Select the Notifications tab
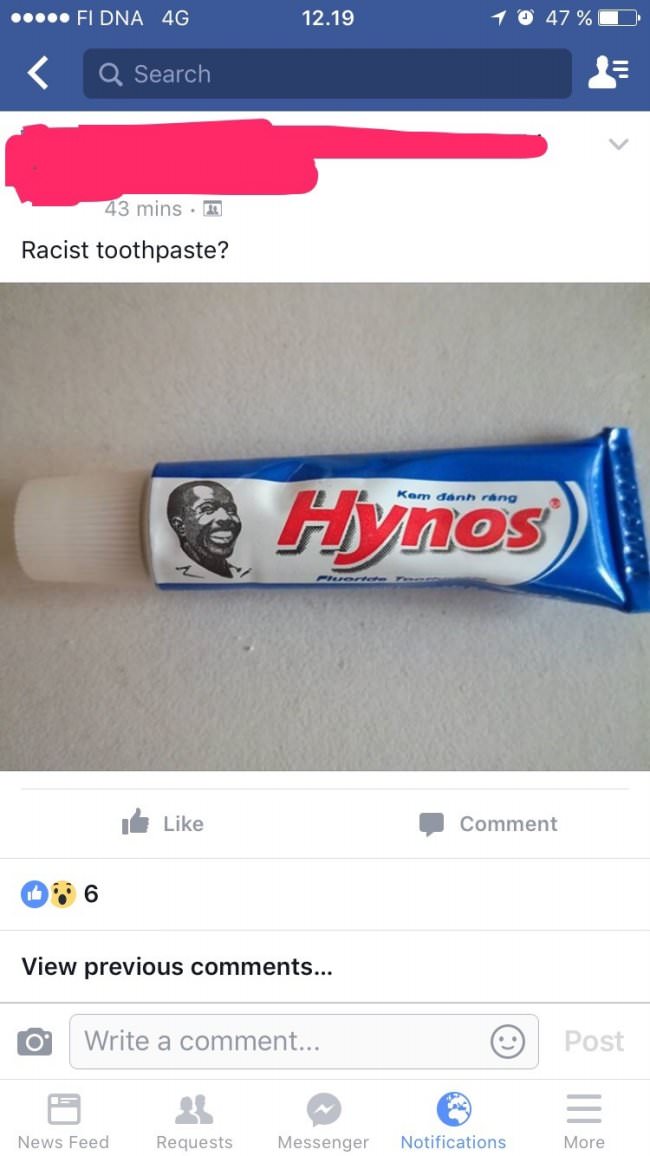This screenshot has width=650, height=1156. 453,1121
